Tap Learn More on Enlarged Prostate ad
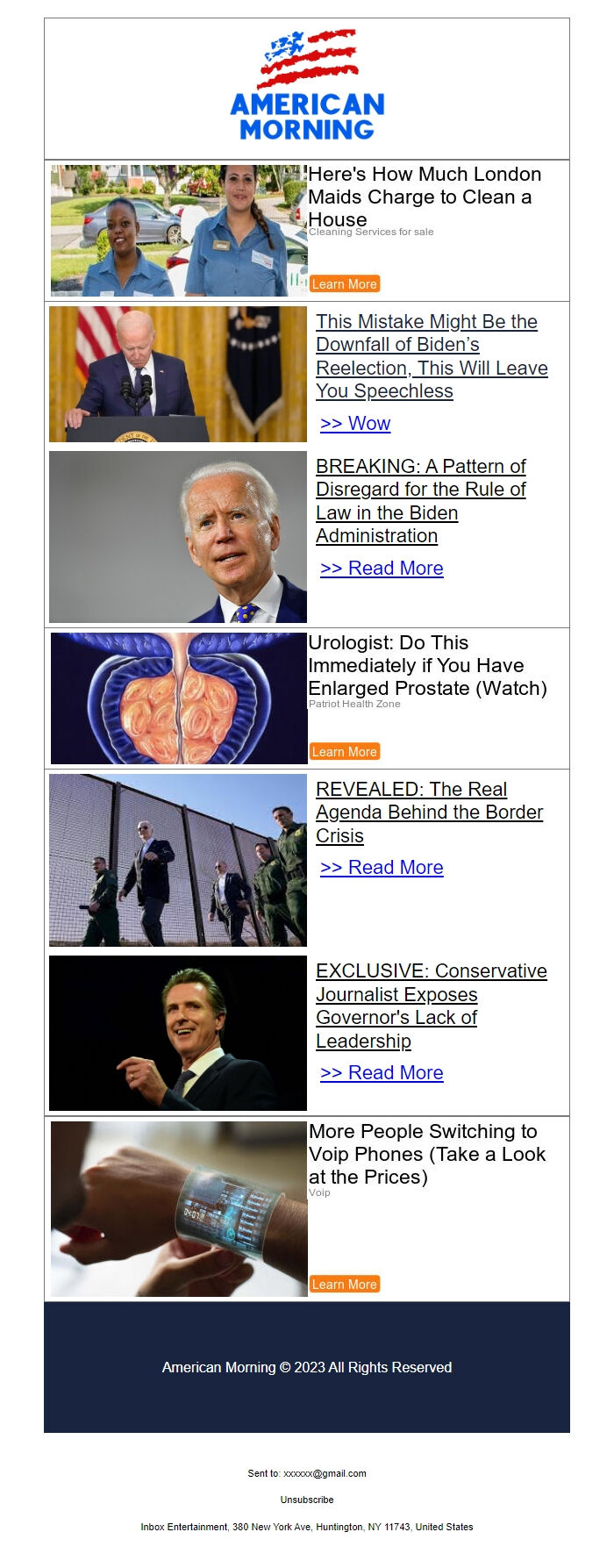The image size is (614, 1568). pos(344,752)
